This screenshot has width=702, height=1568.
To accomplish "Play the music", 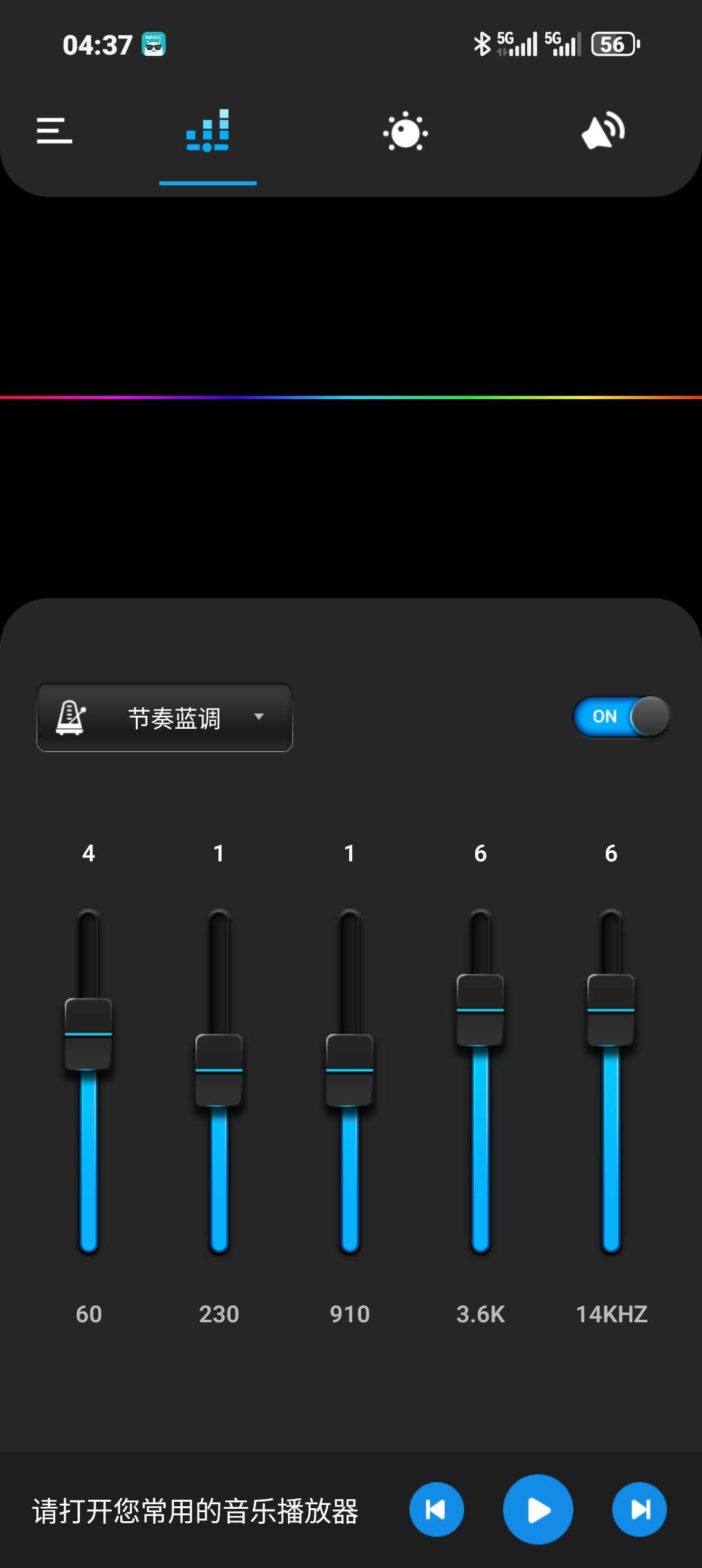I will pos(538,1509).
